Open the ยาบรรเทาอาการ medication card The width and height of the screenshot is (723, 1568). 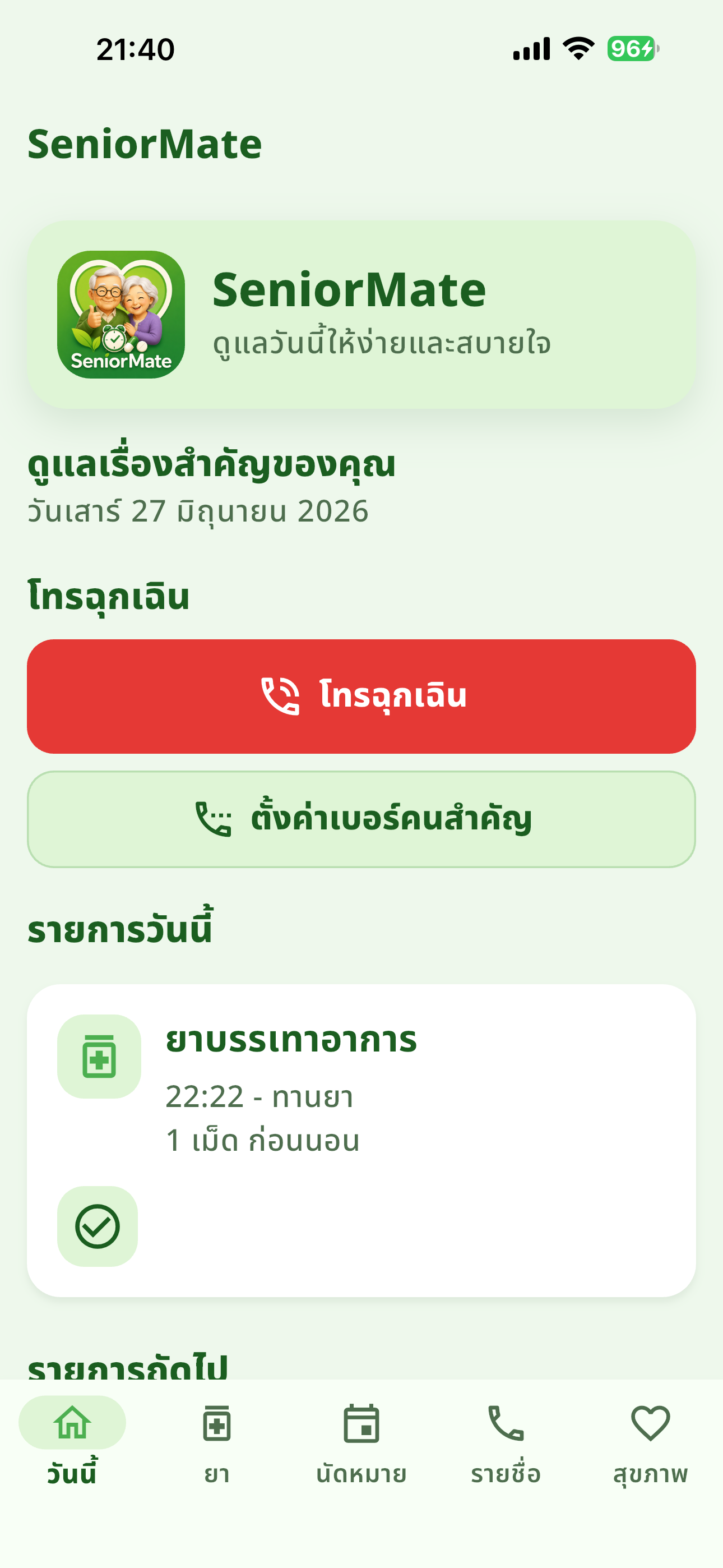pos(361,1141)
